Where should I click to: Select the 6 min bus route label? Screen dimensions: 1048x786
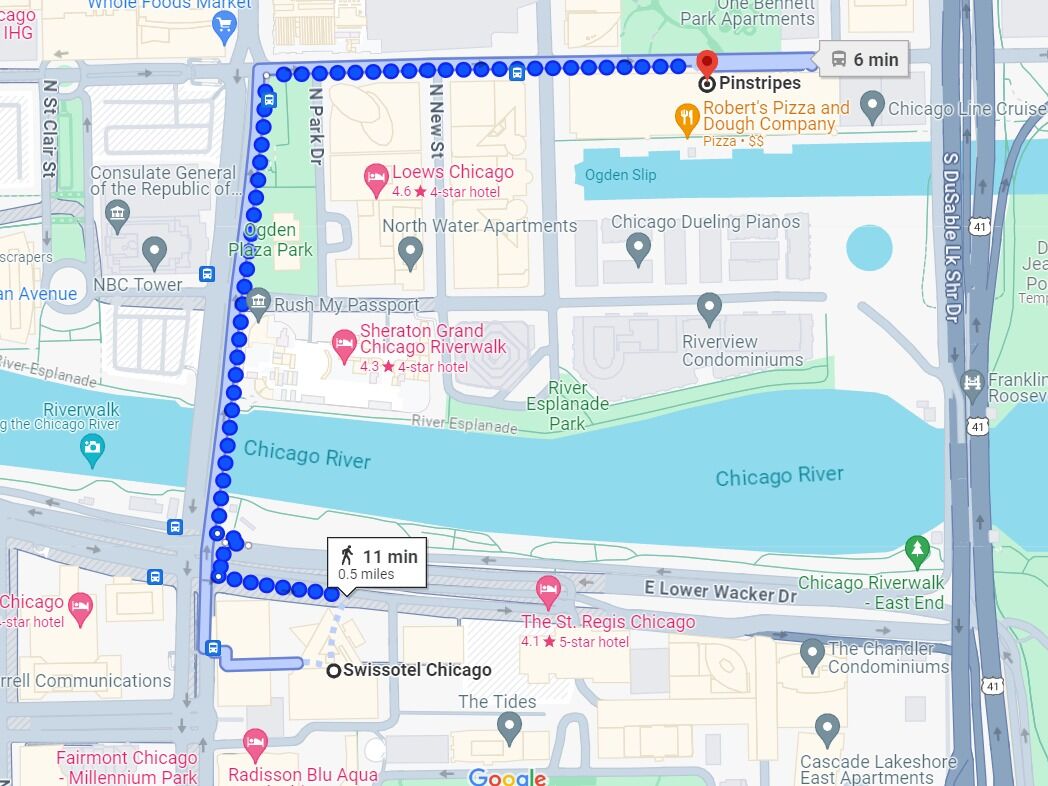[865, 60]
